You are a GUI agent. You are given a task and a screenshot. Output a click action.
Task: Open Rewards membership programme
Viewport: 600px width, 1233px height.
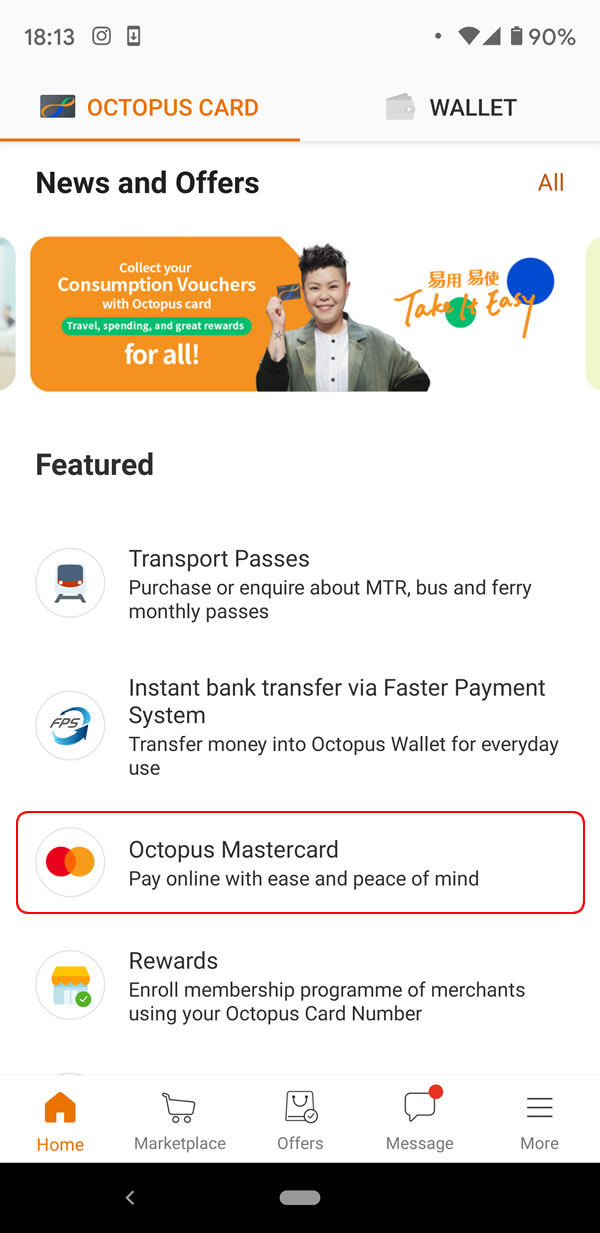[300, 987]
